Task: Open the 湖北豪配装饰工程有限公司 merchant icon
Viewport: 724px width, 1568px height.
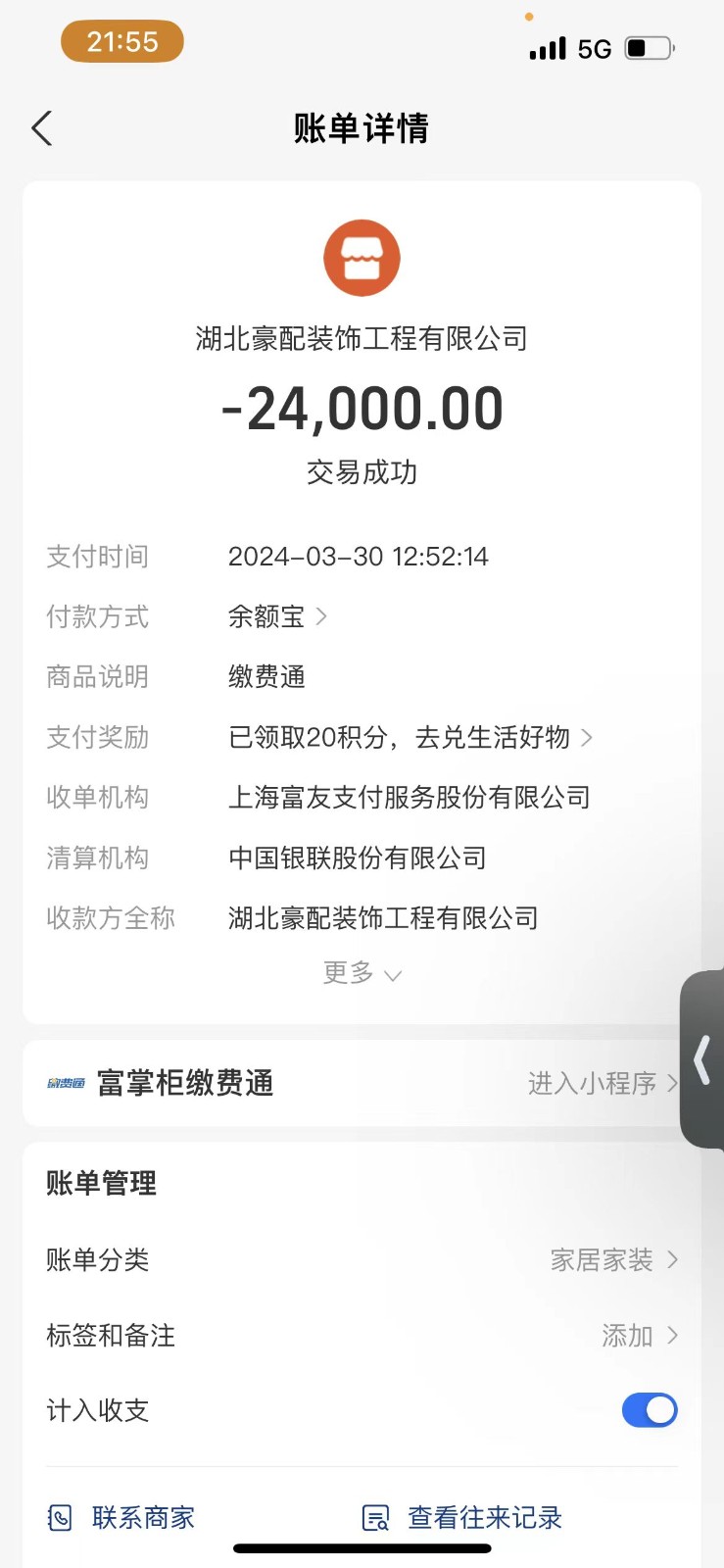Action: click(x=362, y=259)
